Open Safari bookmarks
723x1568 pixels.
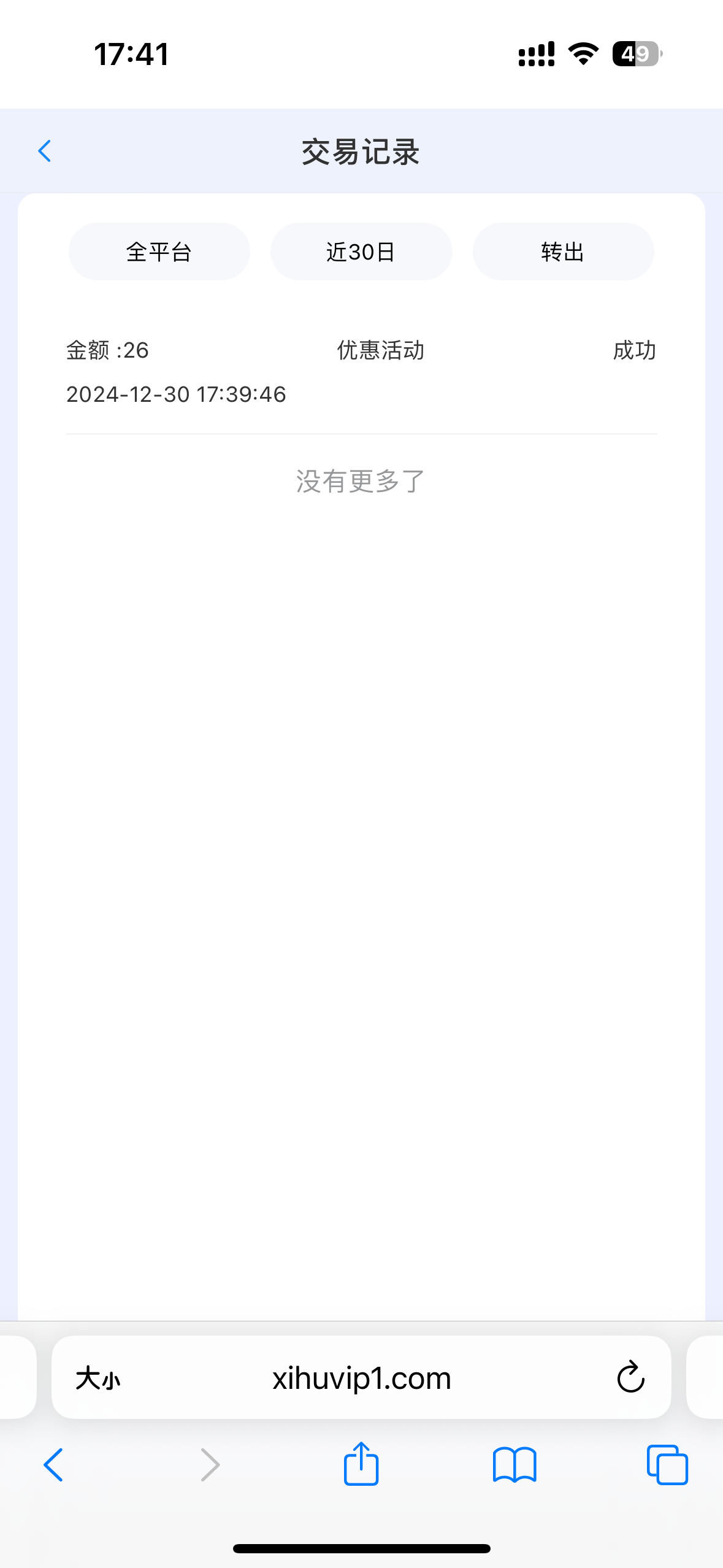pos(515,1465)
